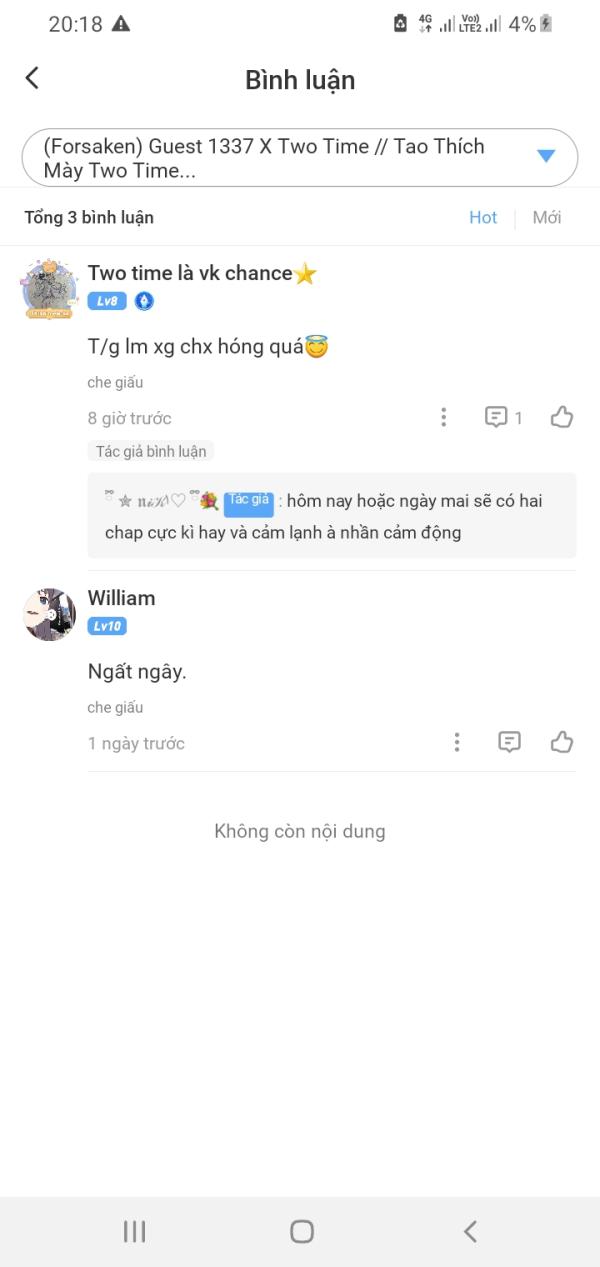
Task: Open more options on William's comment
Action: (456, 742)
